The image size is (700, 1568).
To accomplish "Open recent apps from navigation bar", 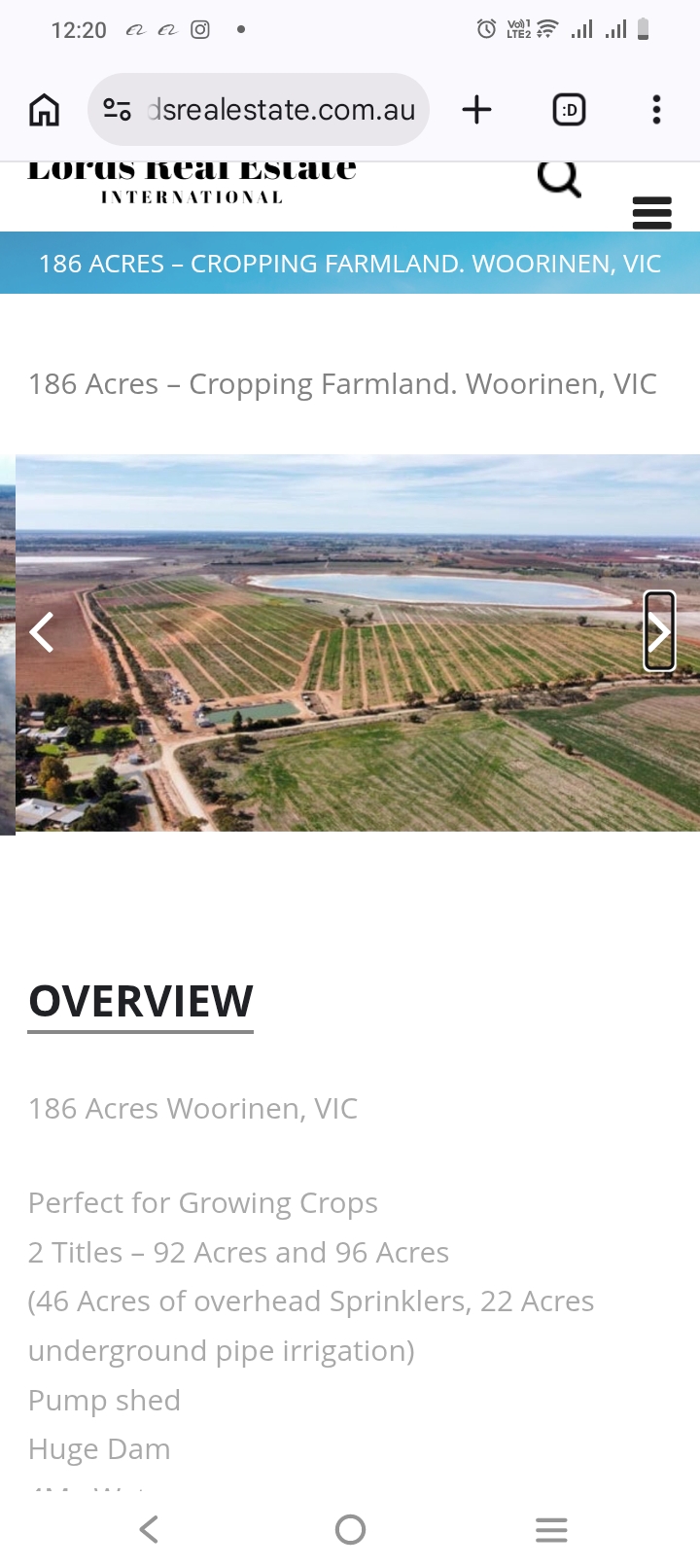I will pyautogui.click(x=550, y=1529).
